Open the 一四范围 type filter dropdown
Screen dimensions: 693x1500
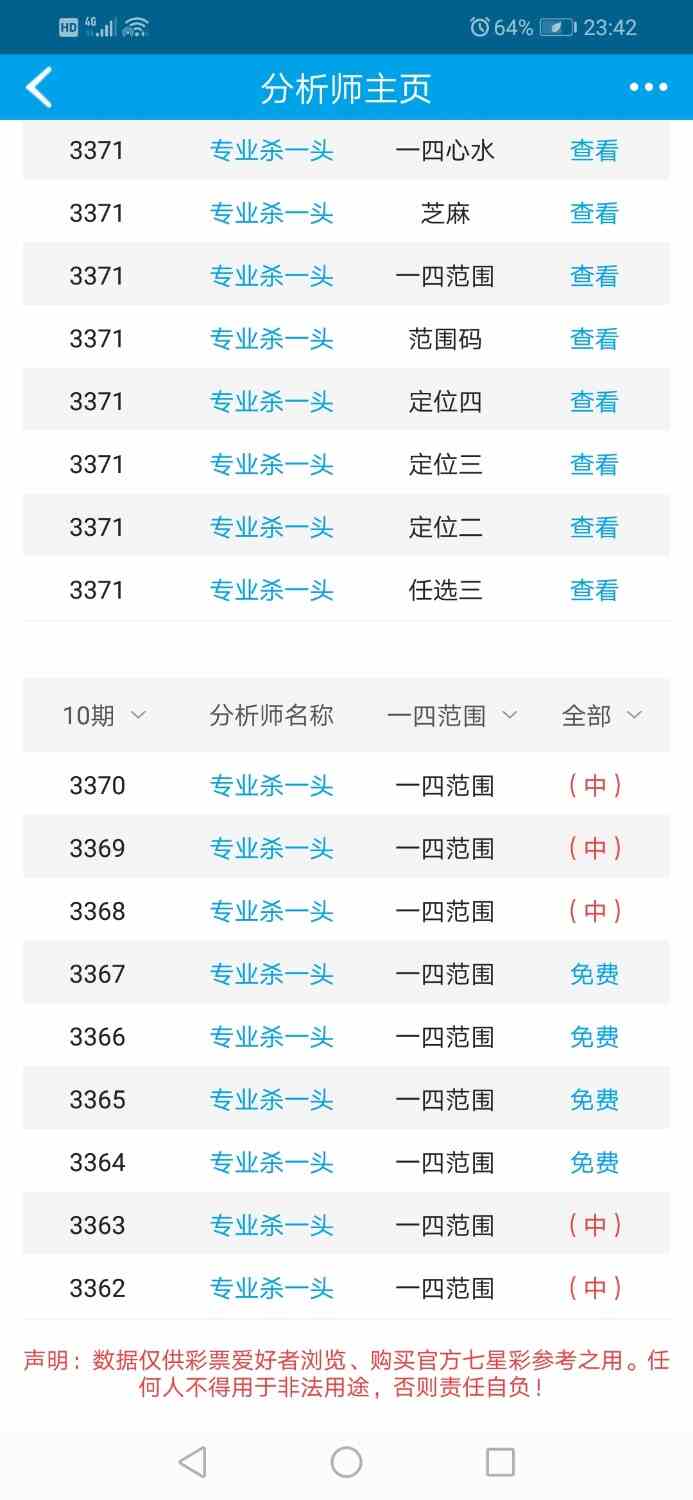(x=452, y=715)
